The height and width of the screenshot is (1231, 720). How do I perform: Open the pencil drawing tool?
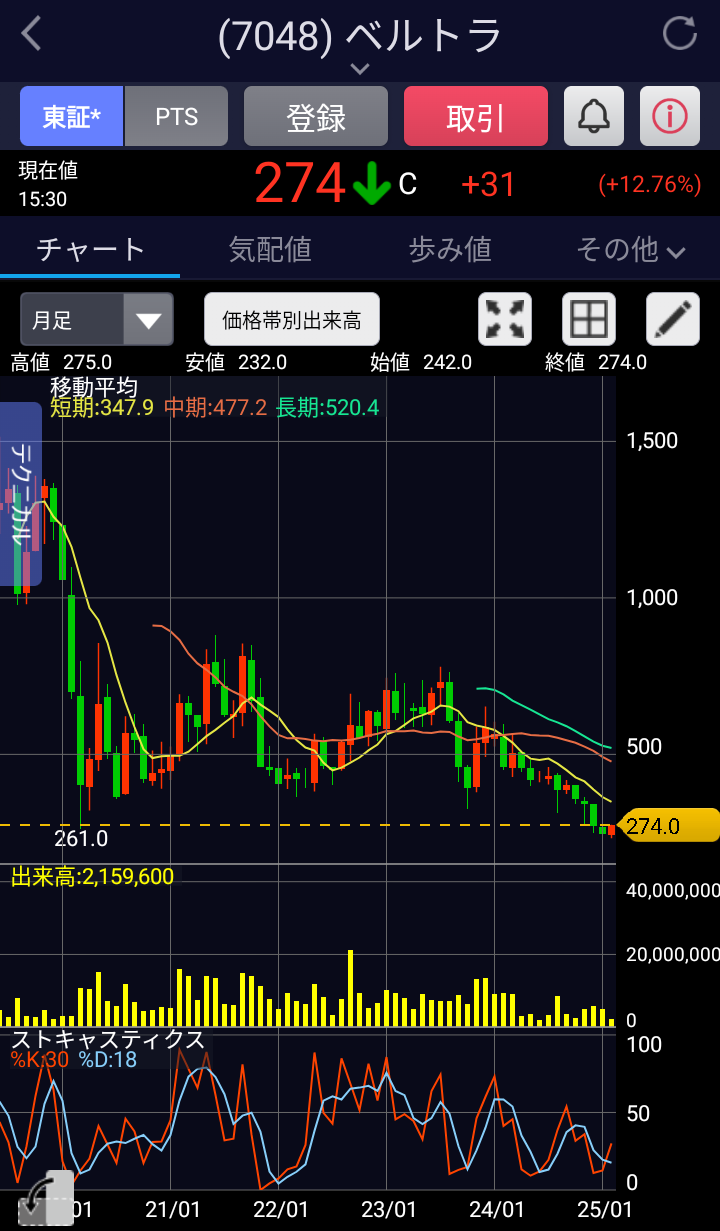click(x=673, y=320)
